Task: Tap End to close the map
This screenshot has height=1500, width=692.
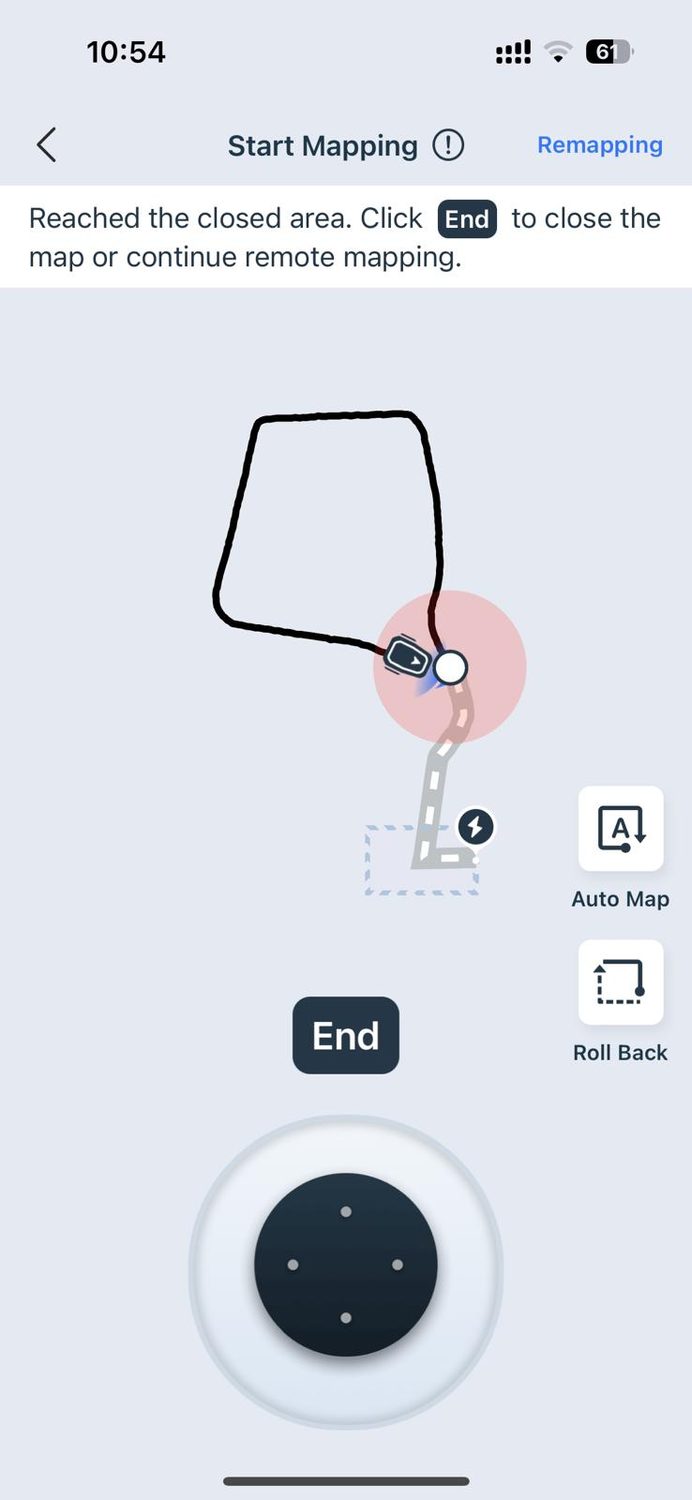Action: pos(345,1035)
